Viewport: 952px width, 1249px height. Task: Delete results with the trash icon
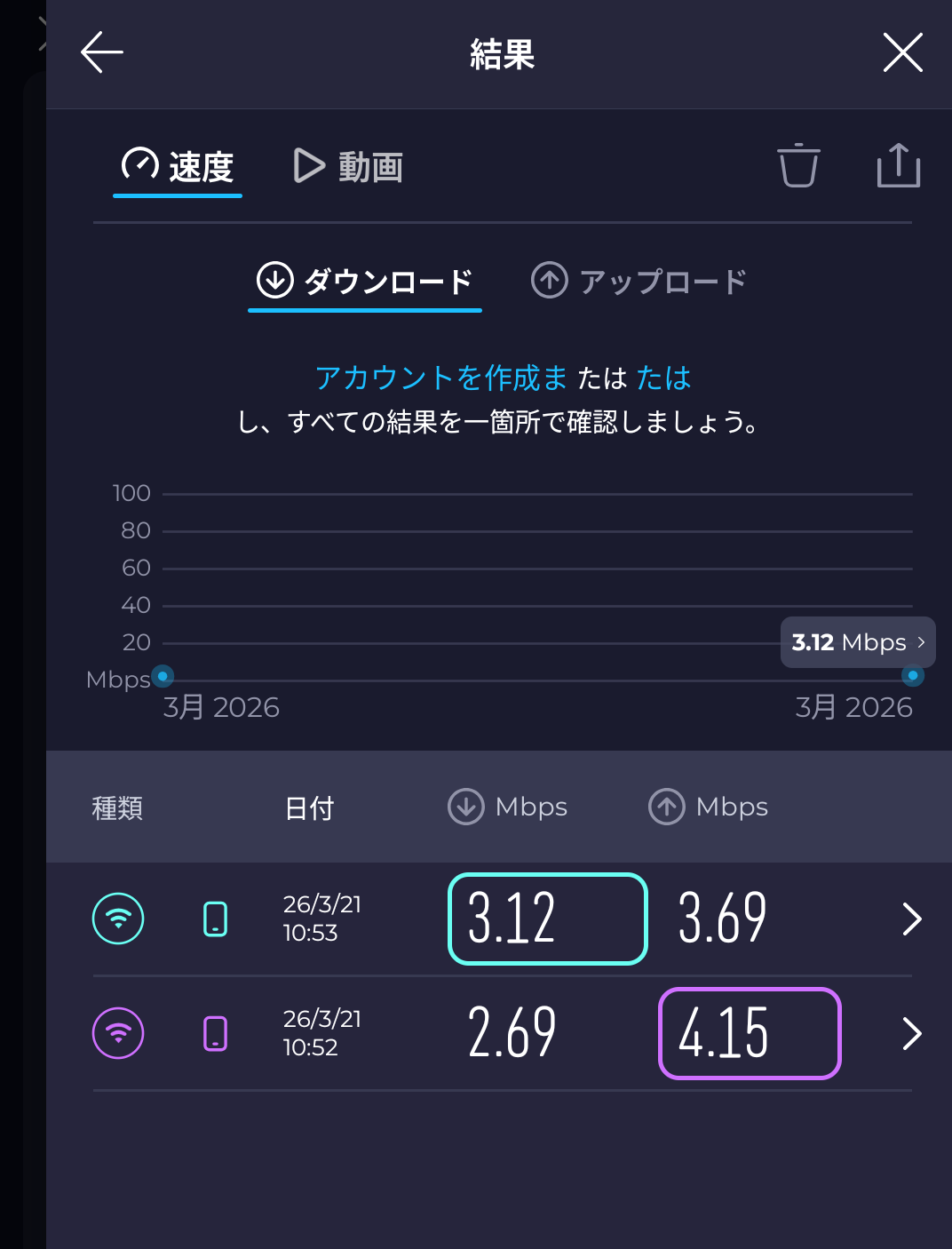coord(797,166)
